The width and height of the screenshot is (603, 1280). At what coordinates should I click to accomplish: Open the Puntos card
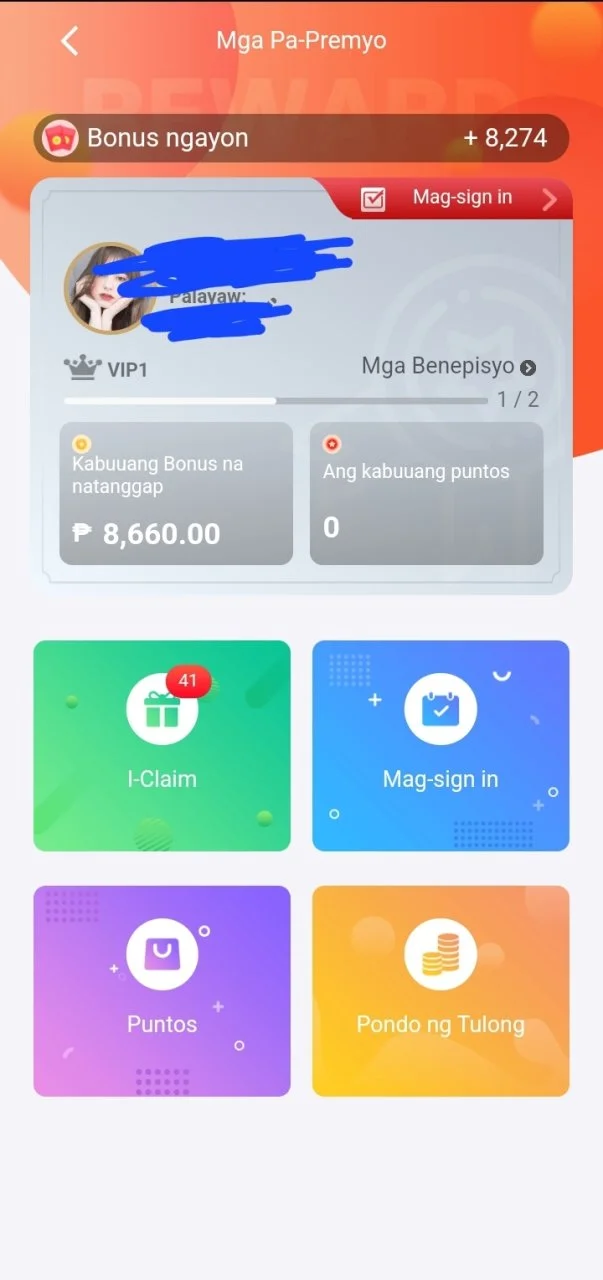click(162, 991)
